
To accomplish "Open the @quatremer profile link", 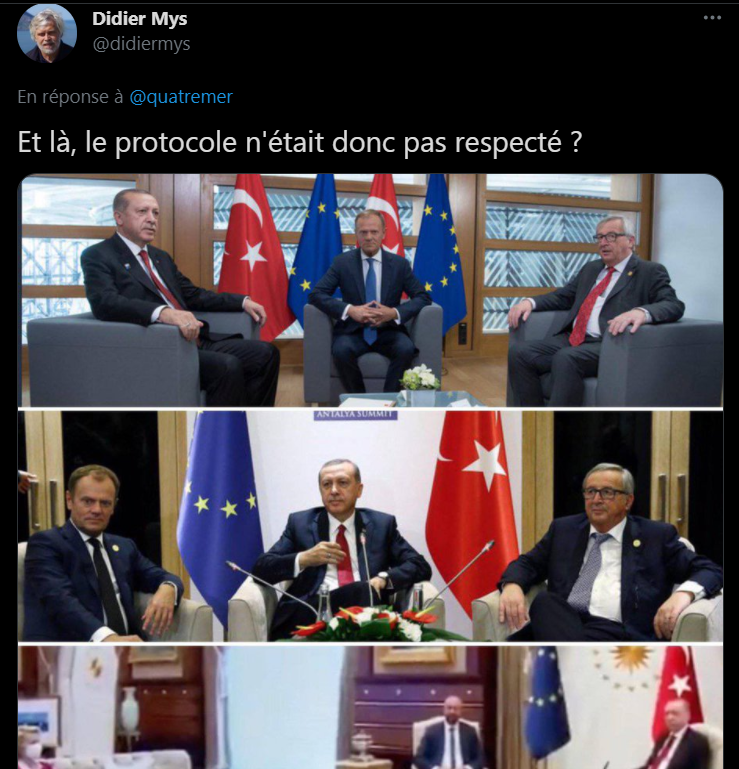I will point(181,96).
